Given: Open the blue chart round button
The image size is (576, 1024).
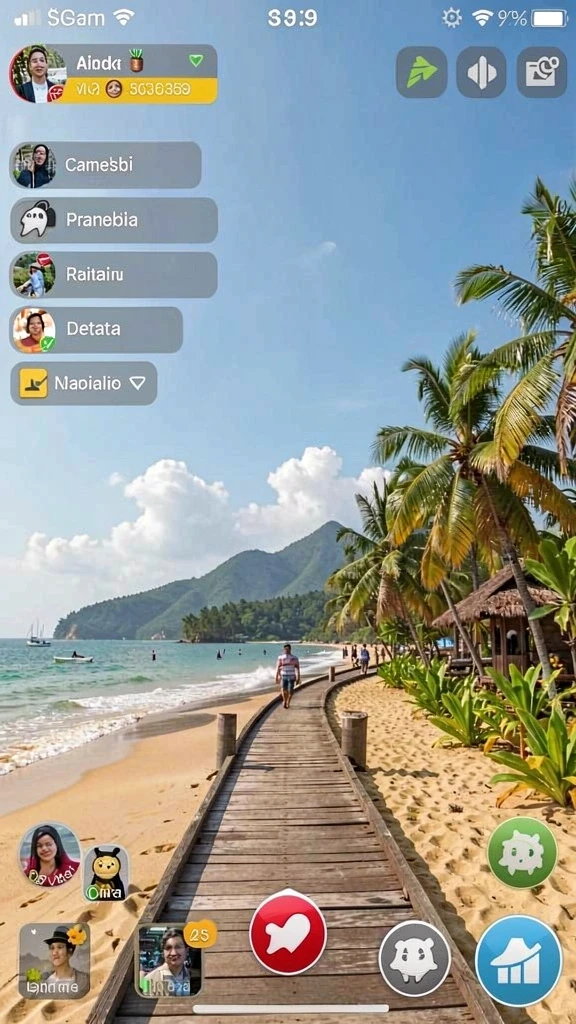Looking at the screenshot, I should [519, 960].
